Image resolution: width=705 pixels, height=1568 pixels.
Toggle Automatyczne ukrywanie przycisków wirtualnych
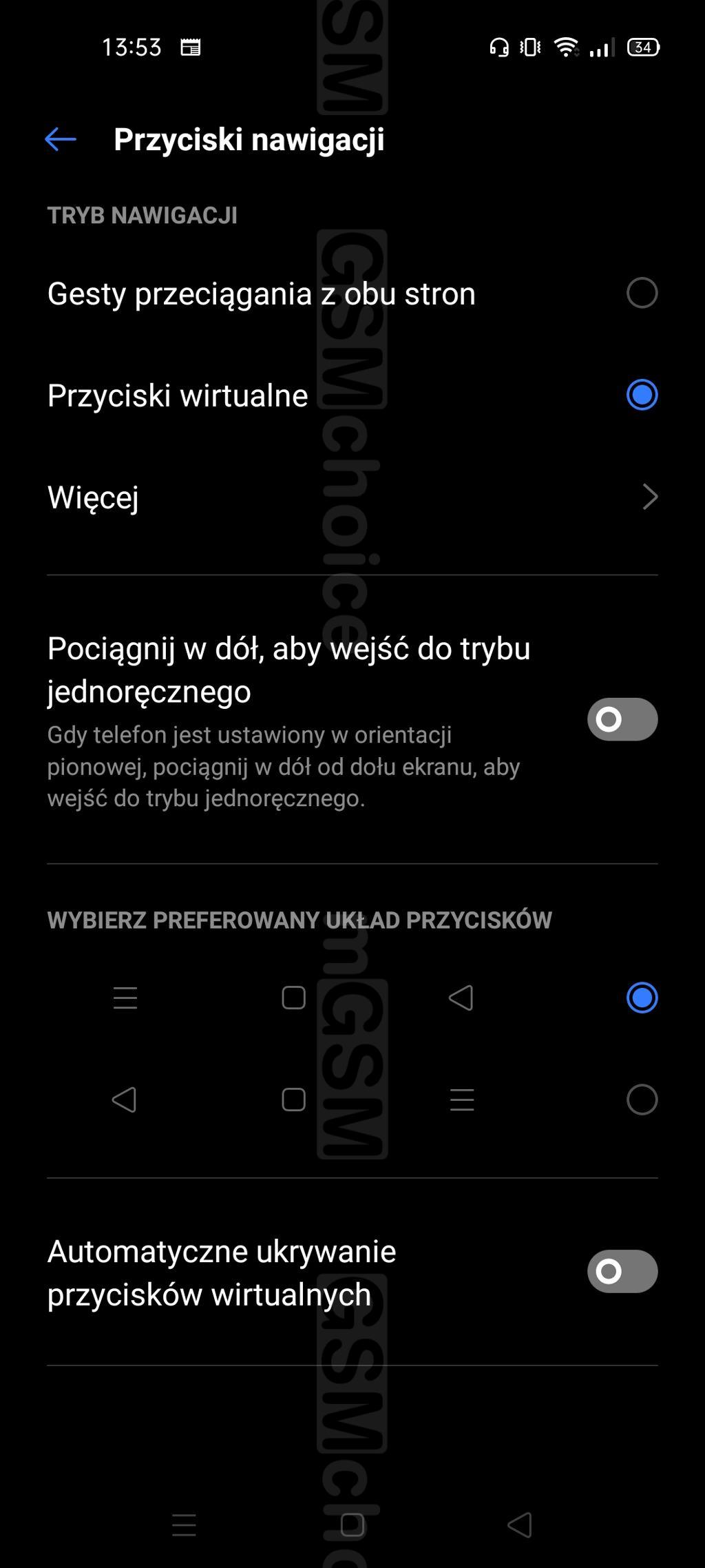pyautogui.click(x=622, y=1272)
